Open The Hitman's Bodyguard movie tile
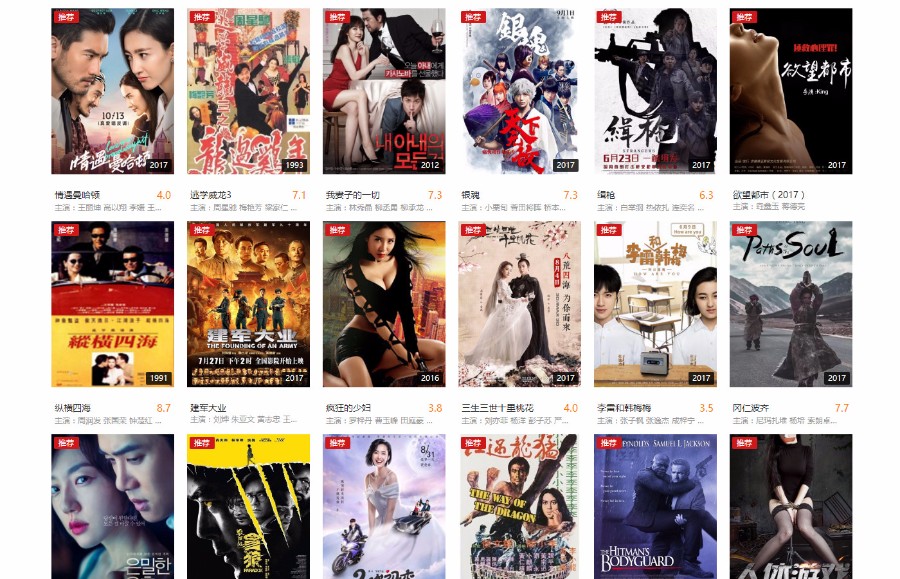The image size is (900, 579). point(655,506)
